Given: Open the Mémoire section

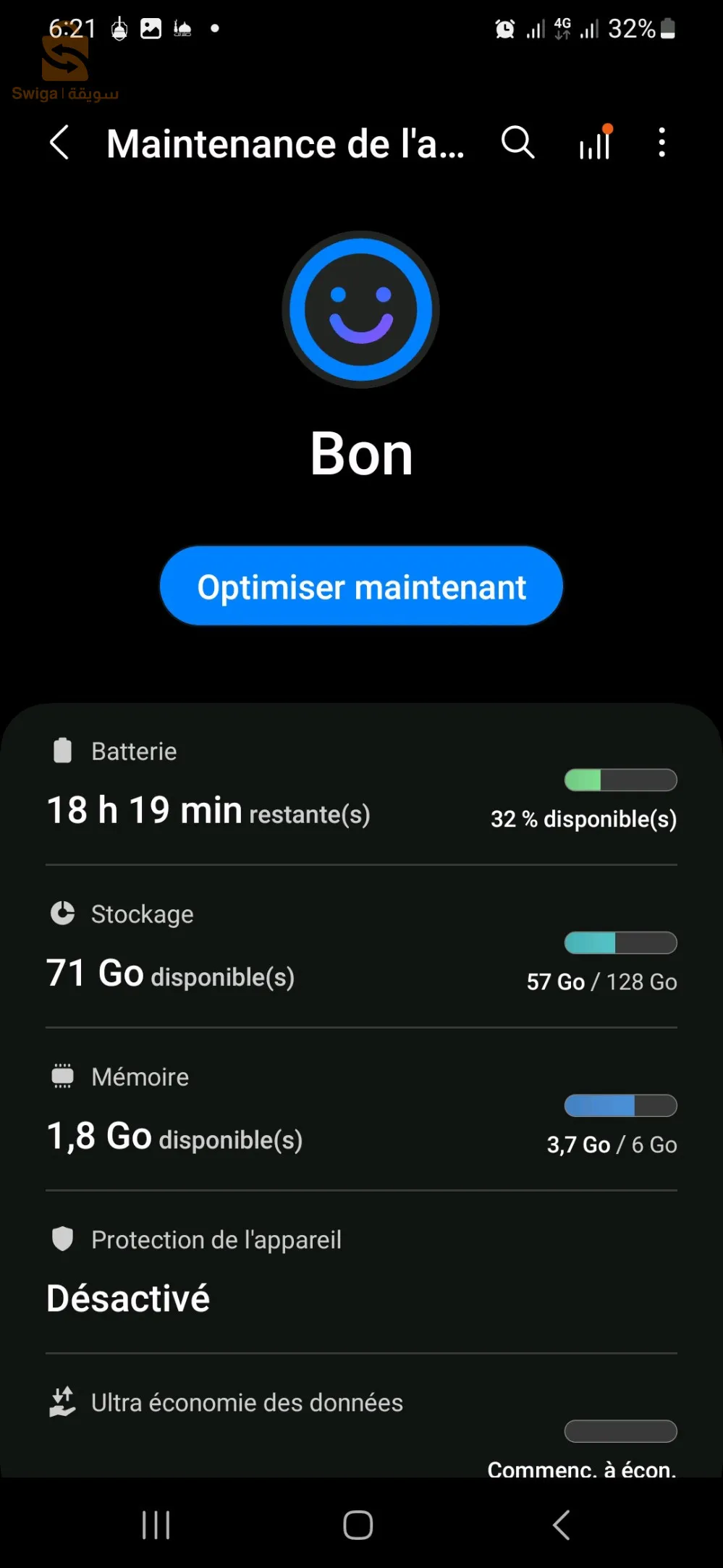Looking at the screenshot, I should pos(361,1111).
